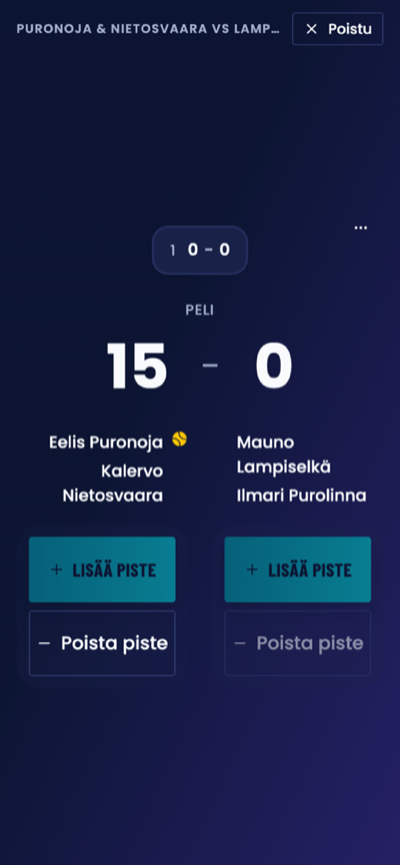Exit the match with Poistu button

[x=337, y=29]
